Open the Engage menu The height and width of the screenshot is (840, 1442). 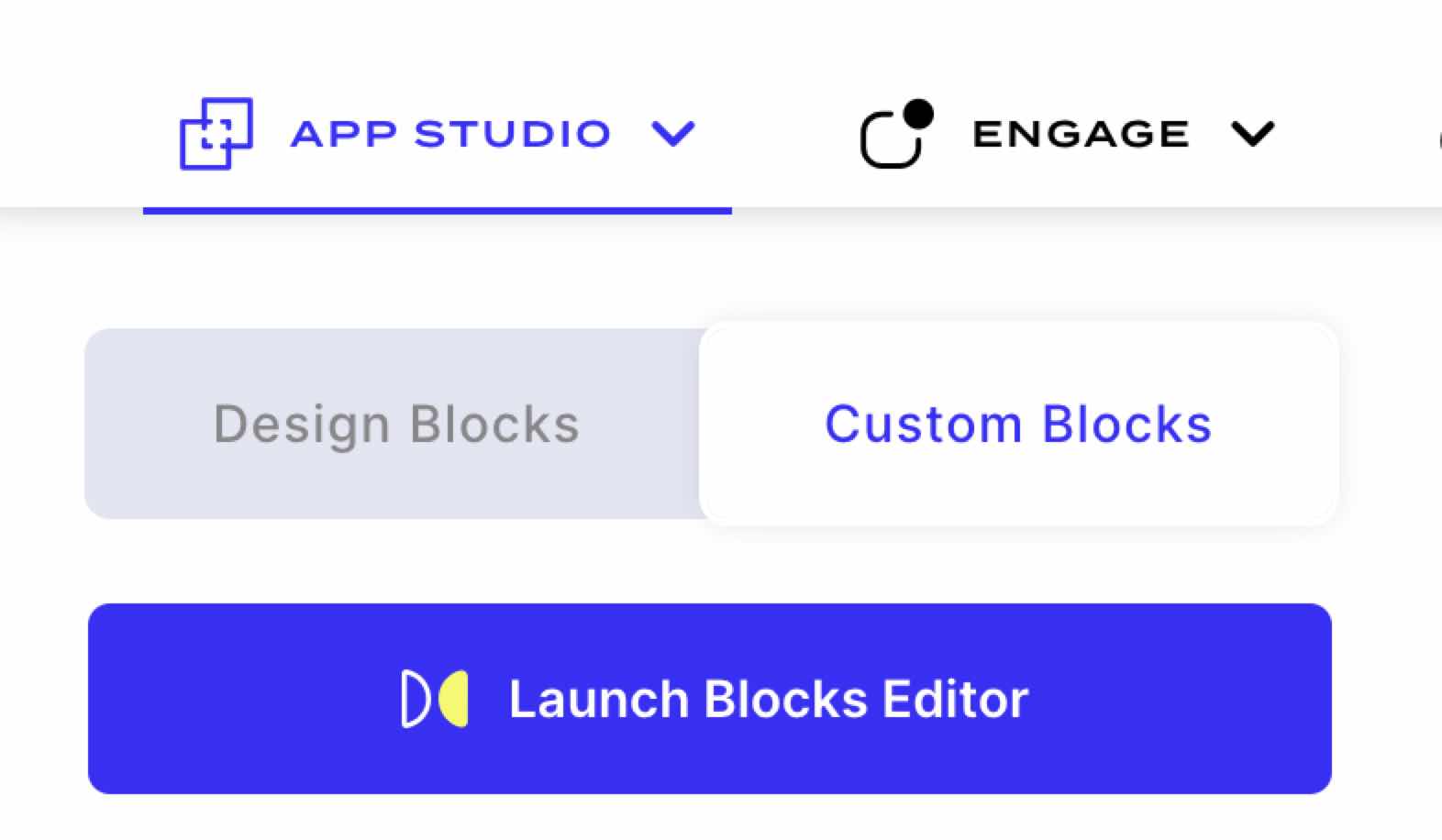coord(1252,135)
